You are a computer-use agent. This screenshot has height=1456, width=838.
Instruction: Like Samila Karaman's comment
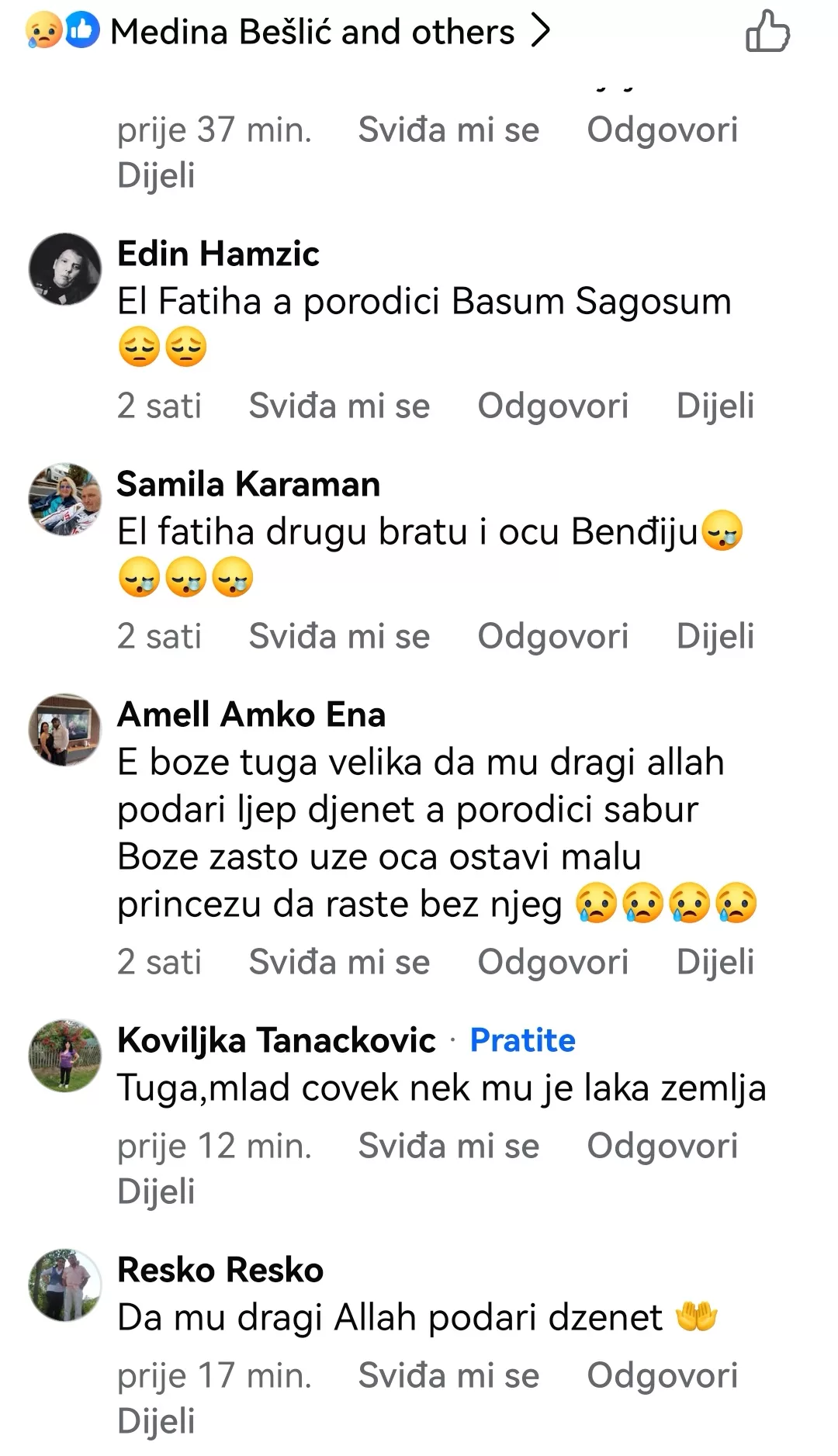pyautogui.click(x=339, y=636)
